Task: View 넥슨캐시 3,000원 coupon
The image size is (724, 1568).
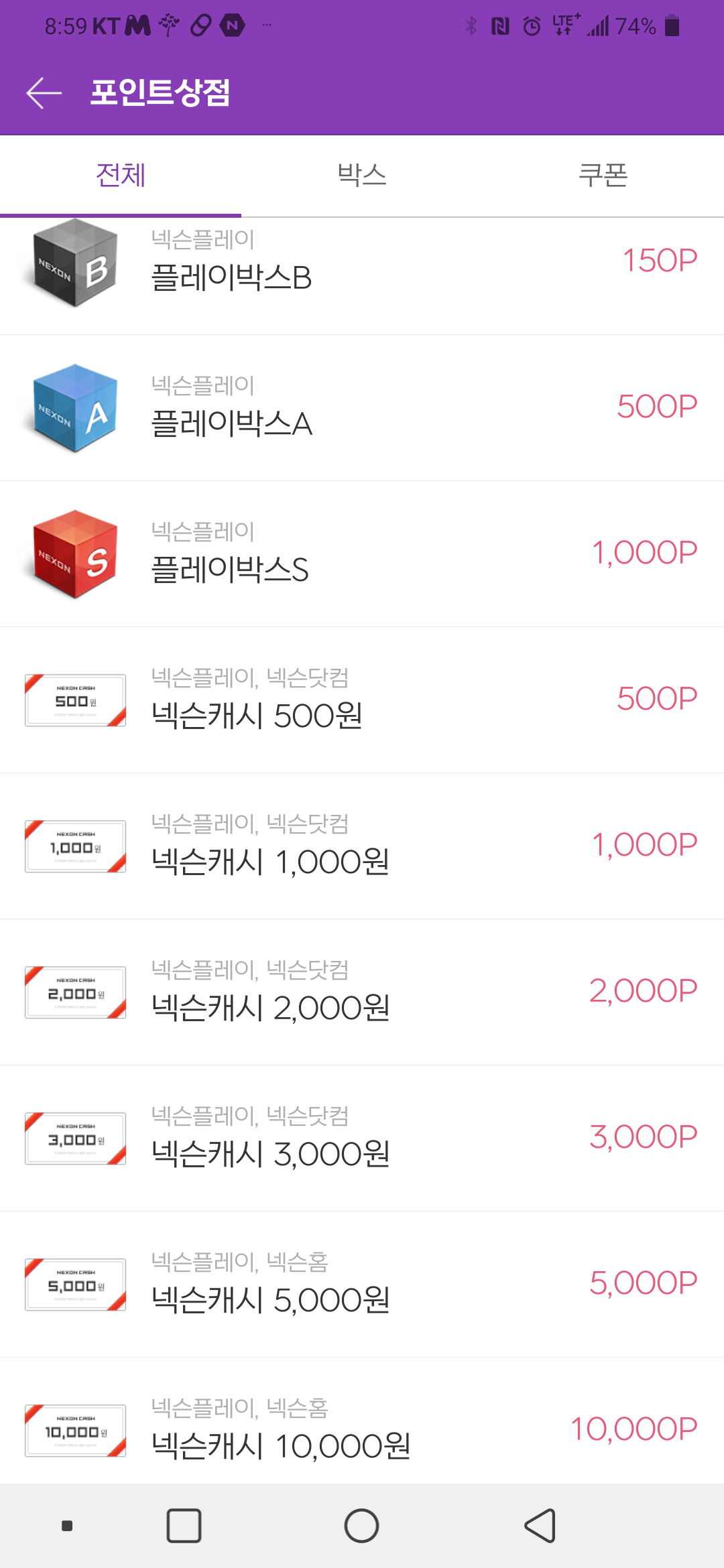Action: 362,1138
